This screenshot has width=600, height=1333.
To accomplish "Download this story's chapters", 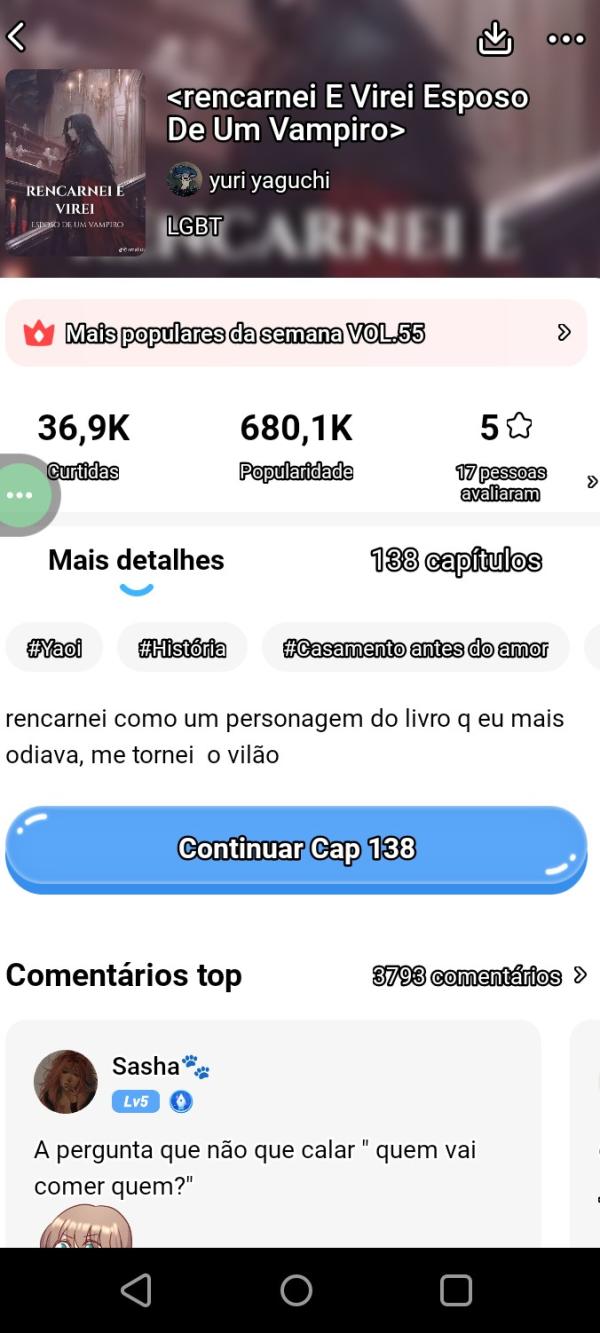I will coord(495,39).
